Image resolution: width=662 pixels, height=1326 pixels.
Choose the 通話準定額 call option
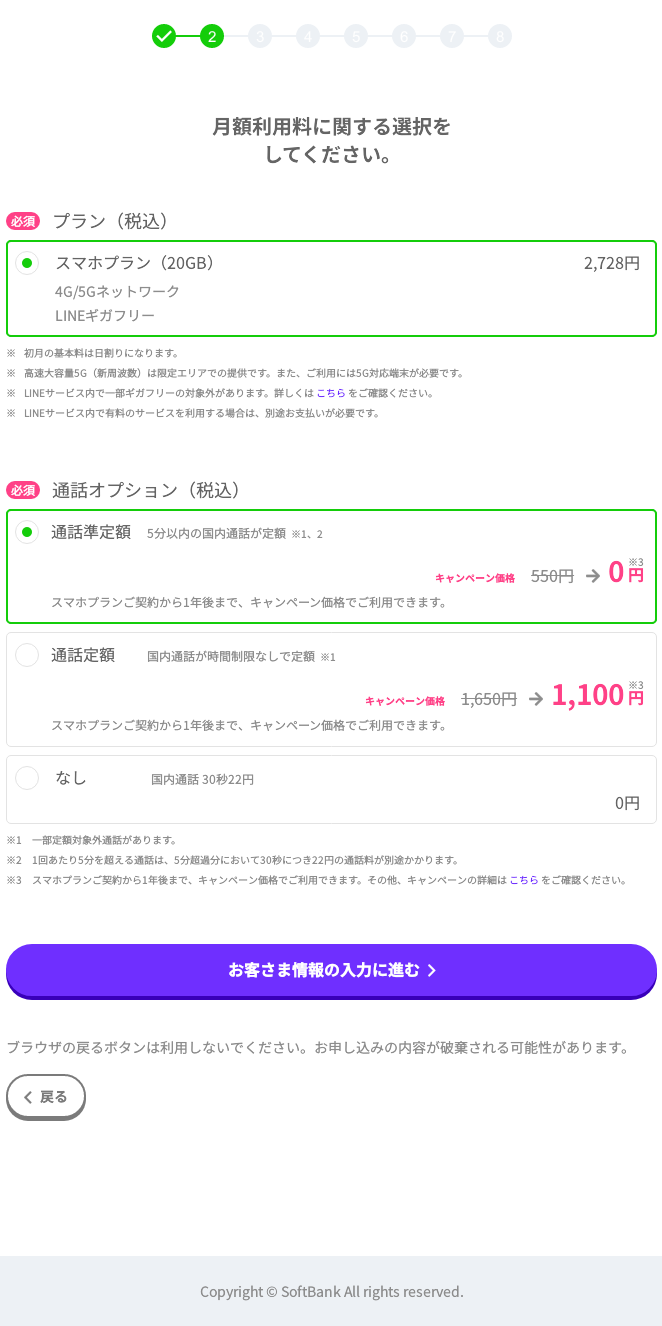pyautogui.click(x=27, y=532)
